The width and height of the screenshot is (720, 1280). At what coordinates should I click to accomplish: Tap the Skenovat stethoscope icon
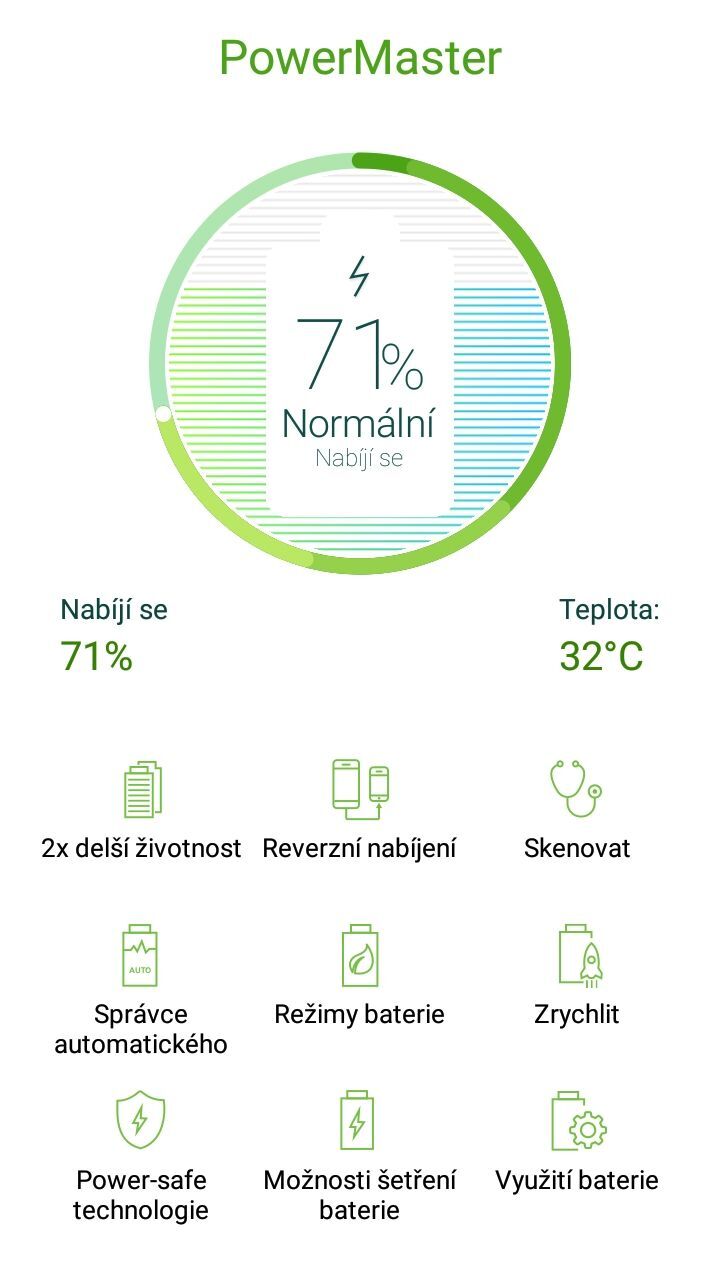click(x=577, y=785)
